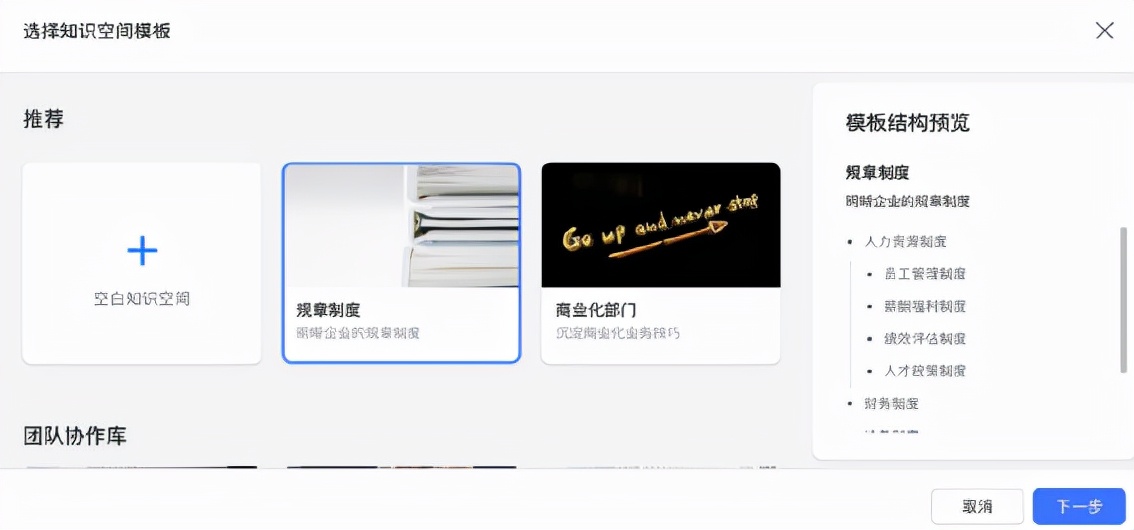Choose the 规章制度 template card
This screenshot has height=530, width=1134.
pos(401,263)
